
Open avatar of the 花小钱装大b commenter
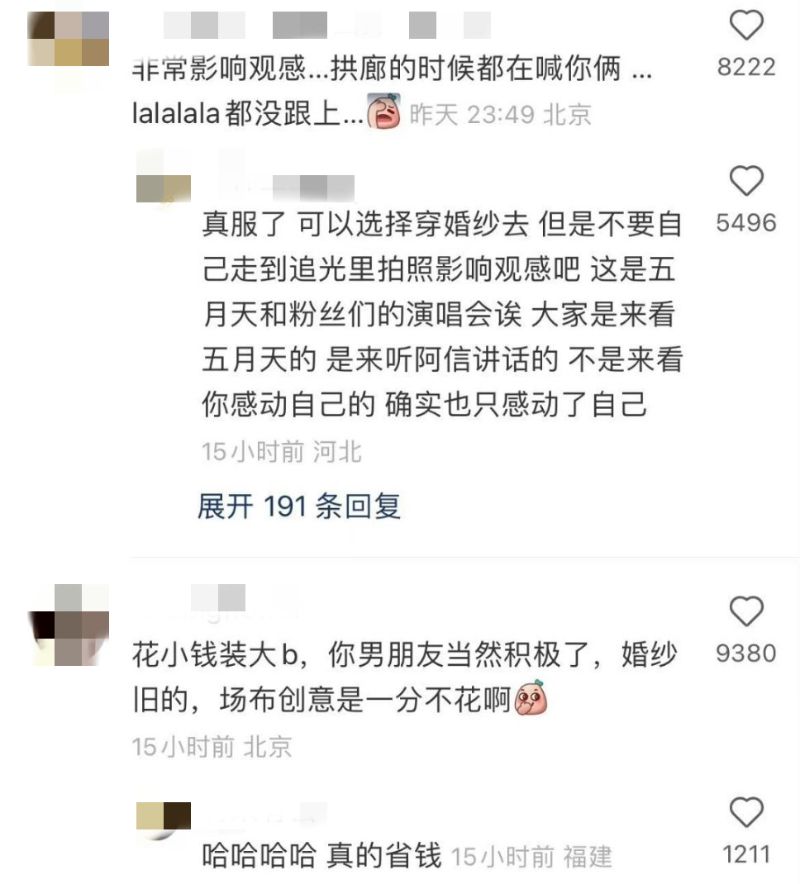pos(68,627)
